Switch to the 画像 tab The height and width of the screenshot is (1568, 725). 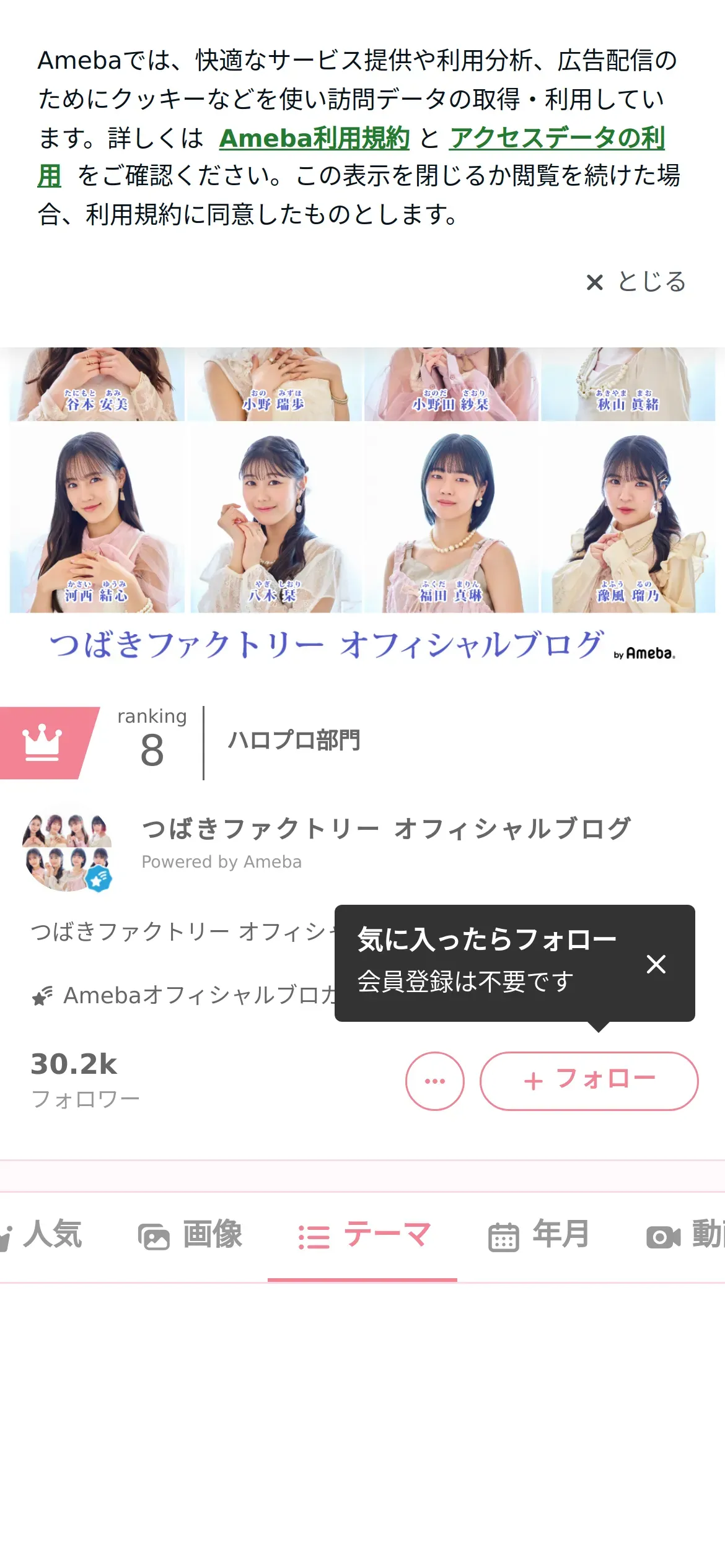pyautogui.click(x=191, y=1235)
